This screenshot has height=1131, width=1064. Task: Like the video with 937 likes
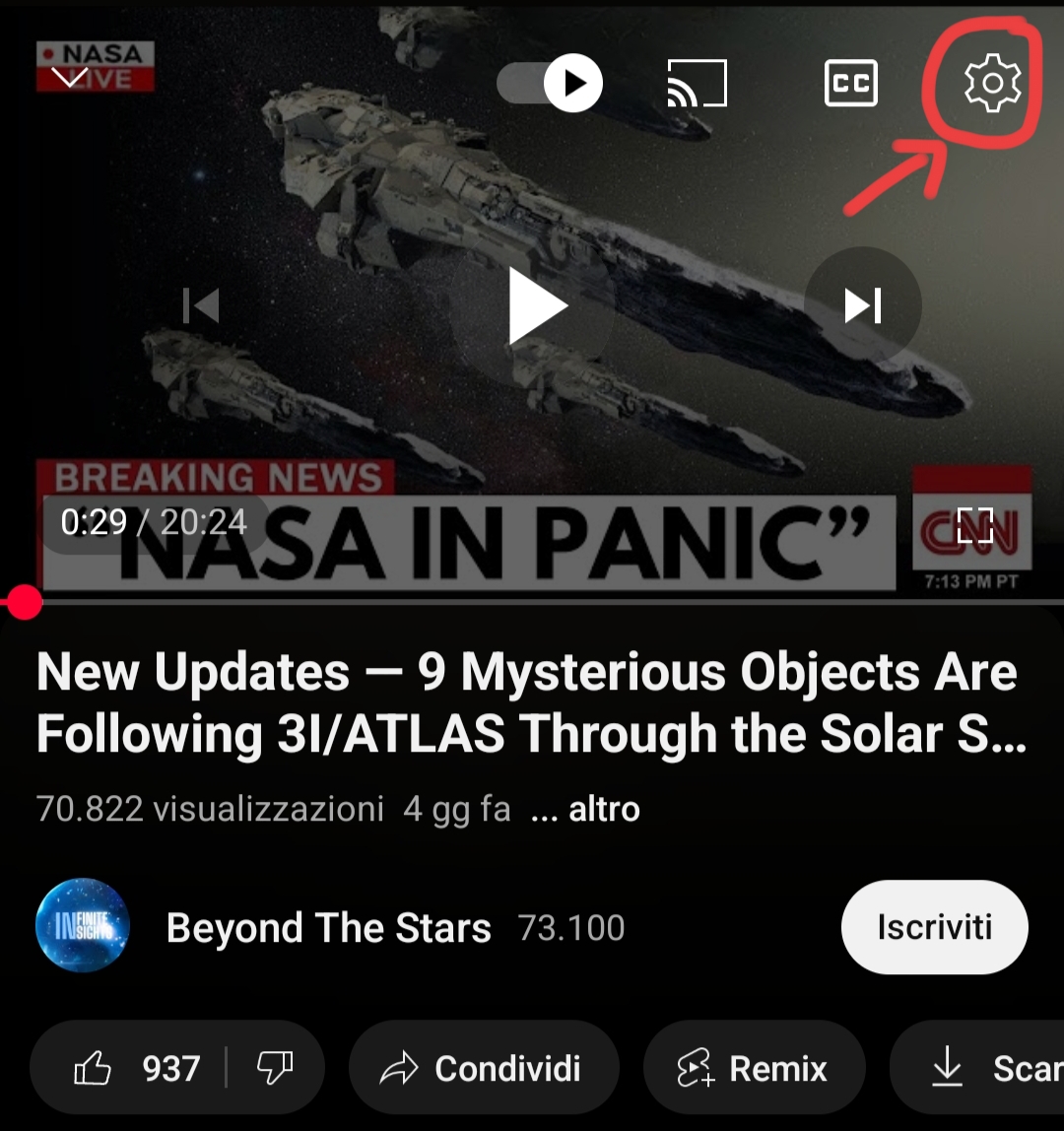coord(136,1068)
